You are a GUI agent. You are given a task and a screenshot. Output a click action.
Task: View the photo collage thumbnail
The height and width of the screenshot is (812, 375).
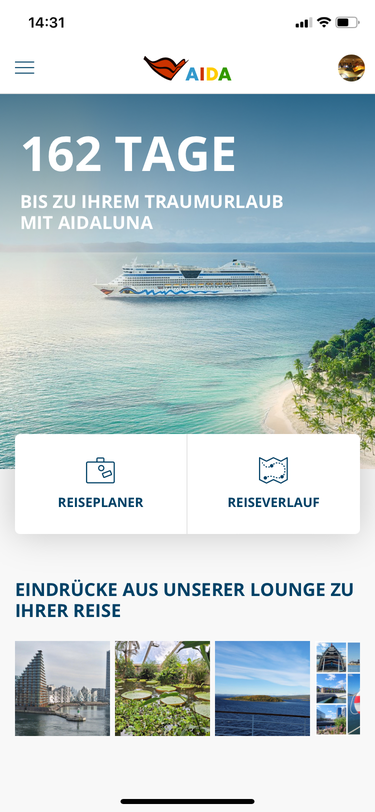[338, 688]
